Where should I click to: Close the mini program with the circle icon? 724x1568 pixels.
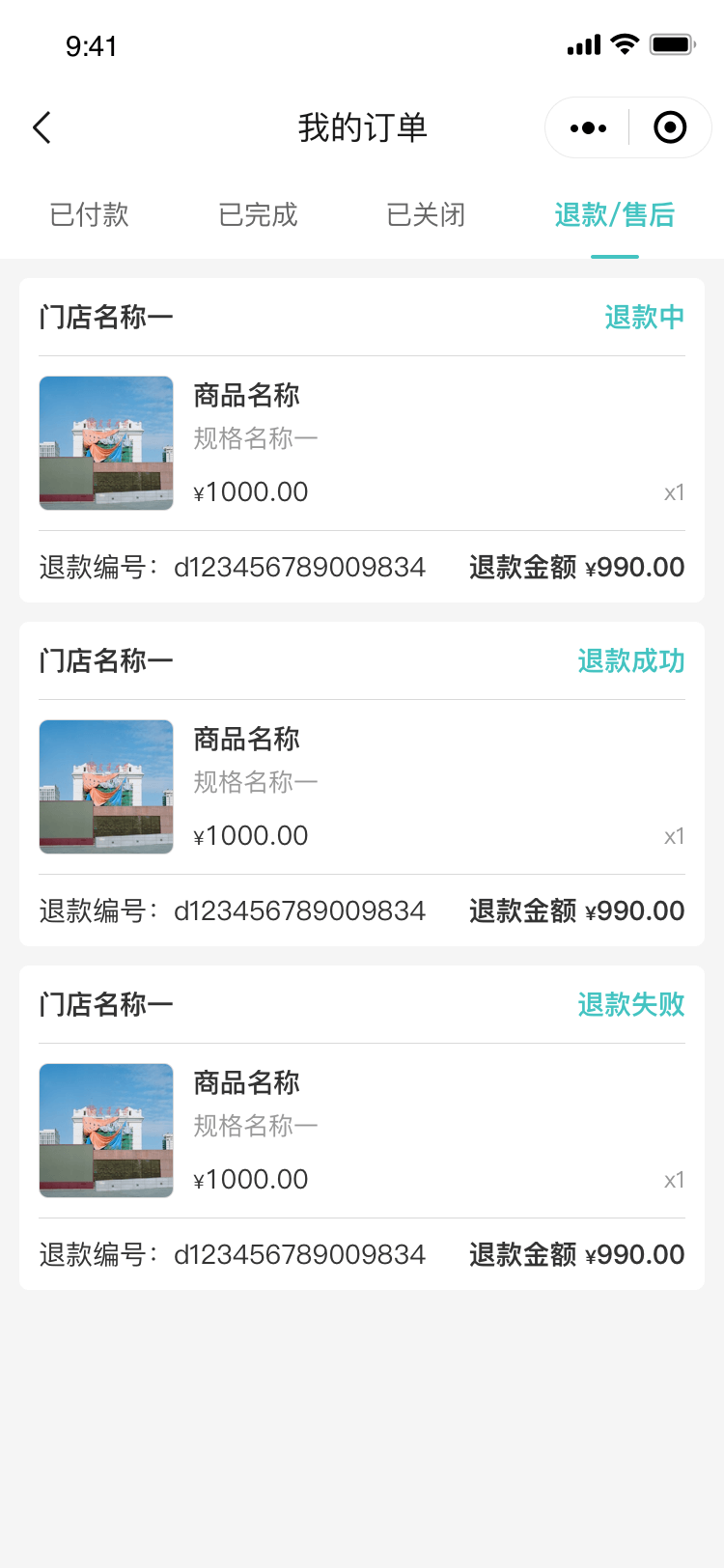[x=670, y=127]
